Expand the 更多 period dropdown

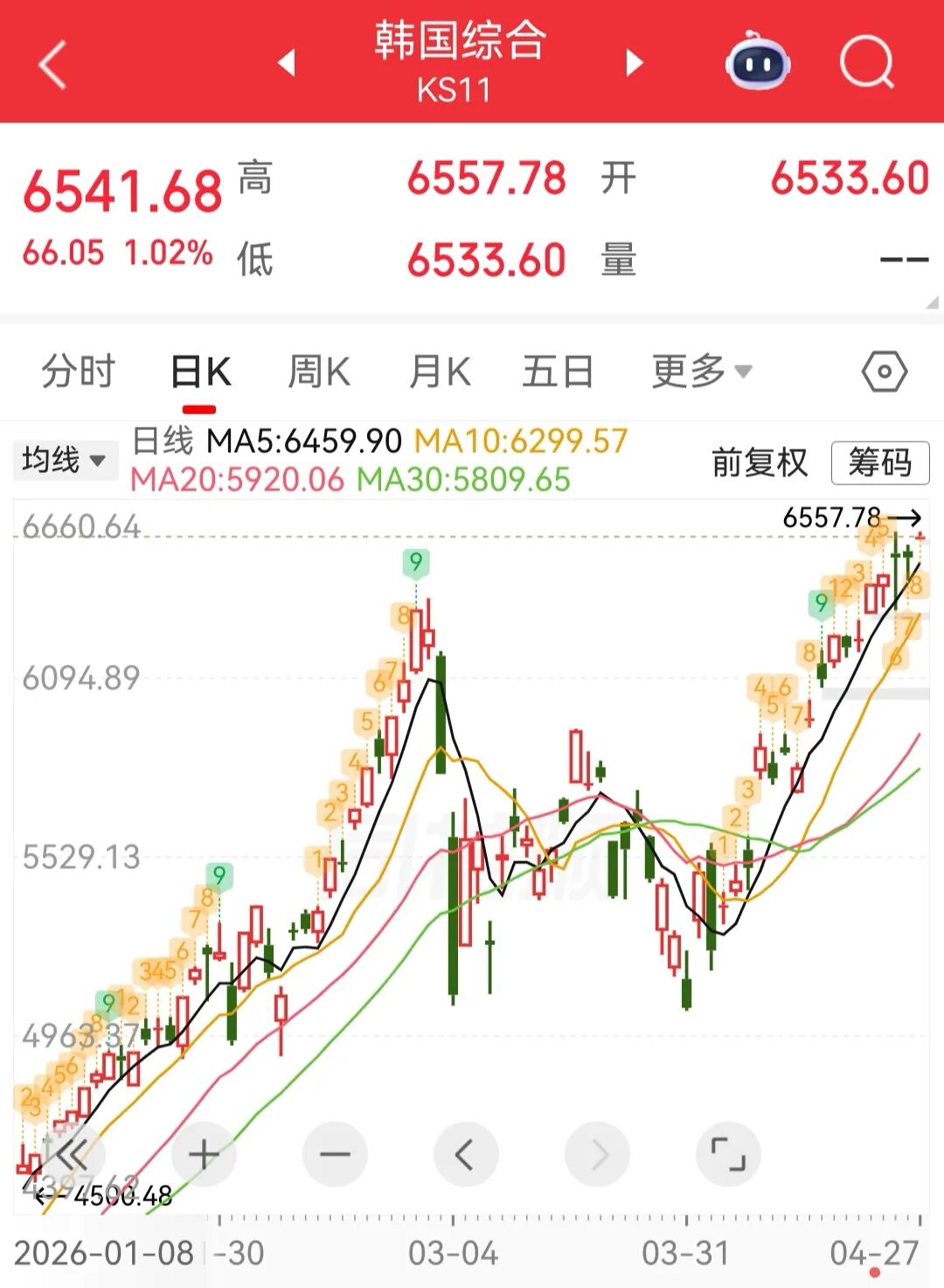(x=701, y=372)
